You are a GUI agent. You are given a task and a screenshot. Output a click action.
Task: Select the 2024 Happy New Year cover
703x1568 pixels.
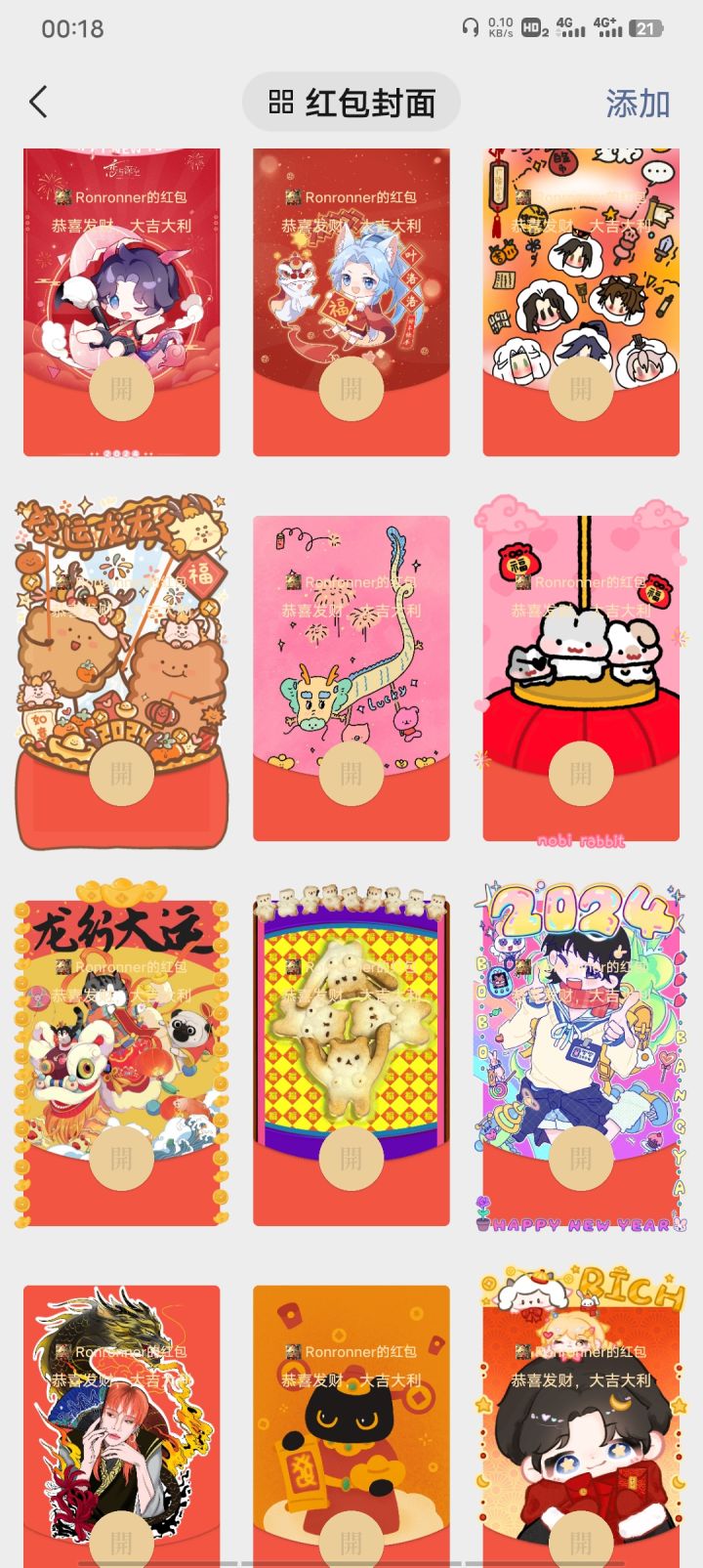581,1054
